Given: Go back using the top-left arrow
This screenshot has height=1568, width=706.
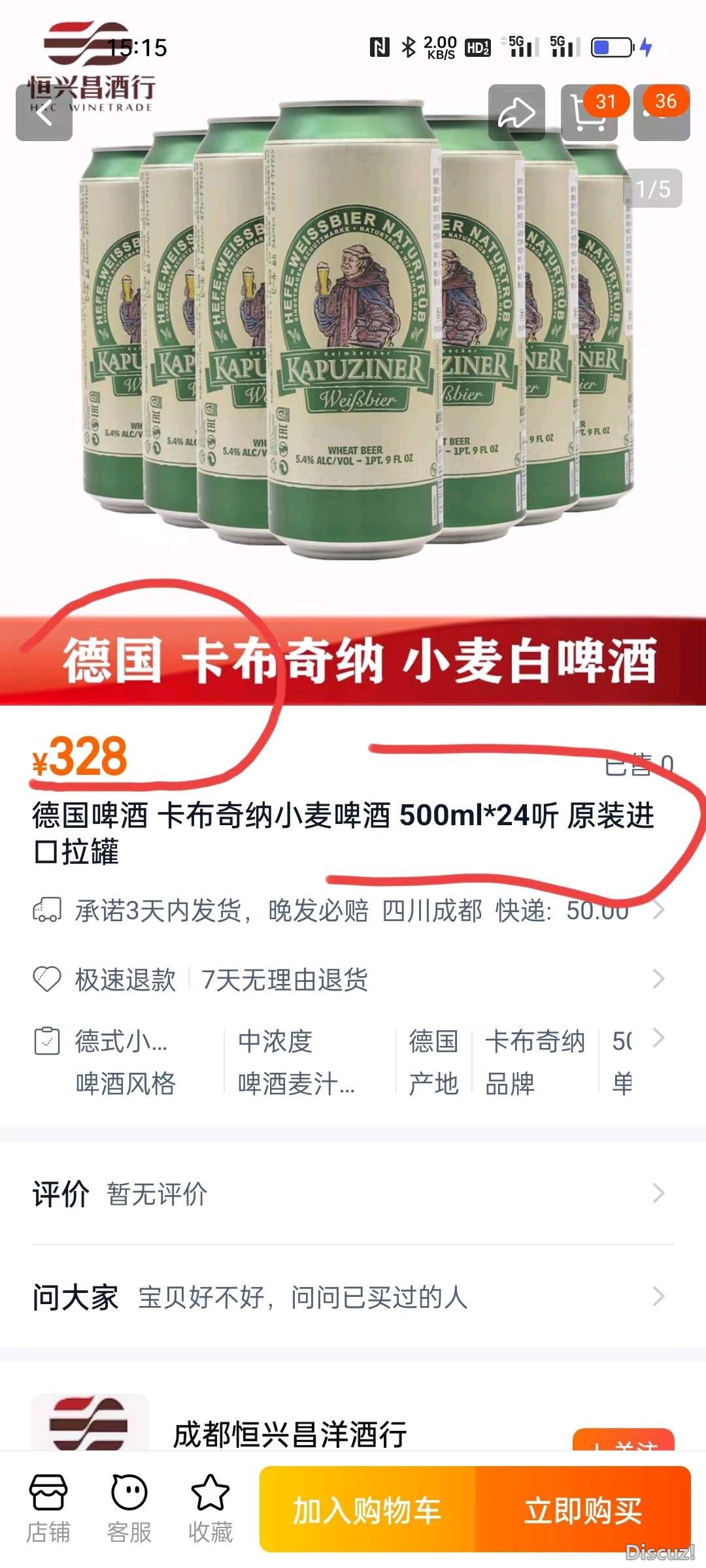Looking at the screenshot, I should [x=44, y=113].
